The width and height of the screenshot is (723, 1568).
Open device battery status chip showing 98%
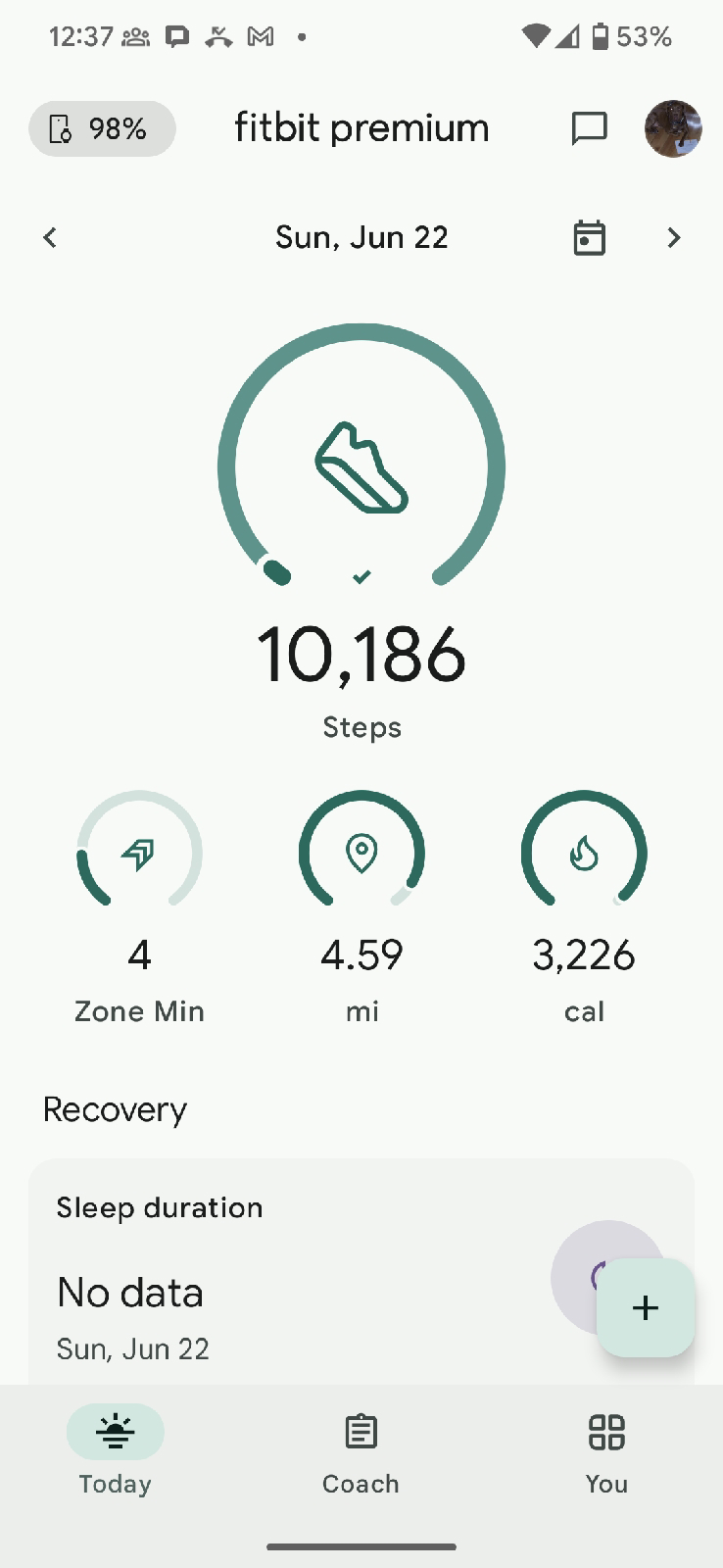pyautogui.click(x=102, y=128)
